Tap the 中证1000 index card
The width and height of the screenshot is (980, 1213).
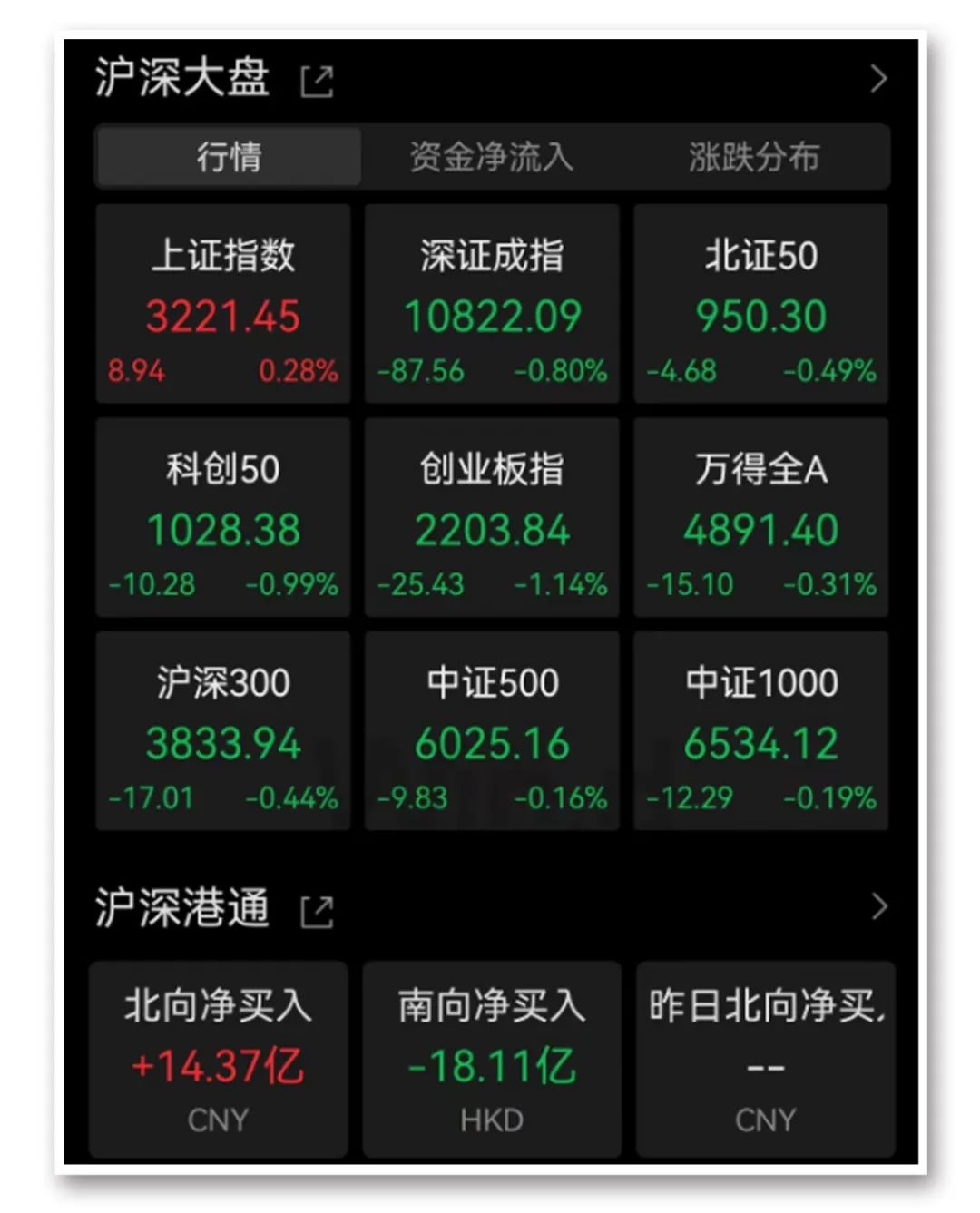coord(761,731)
